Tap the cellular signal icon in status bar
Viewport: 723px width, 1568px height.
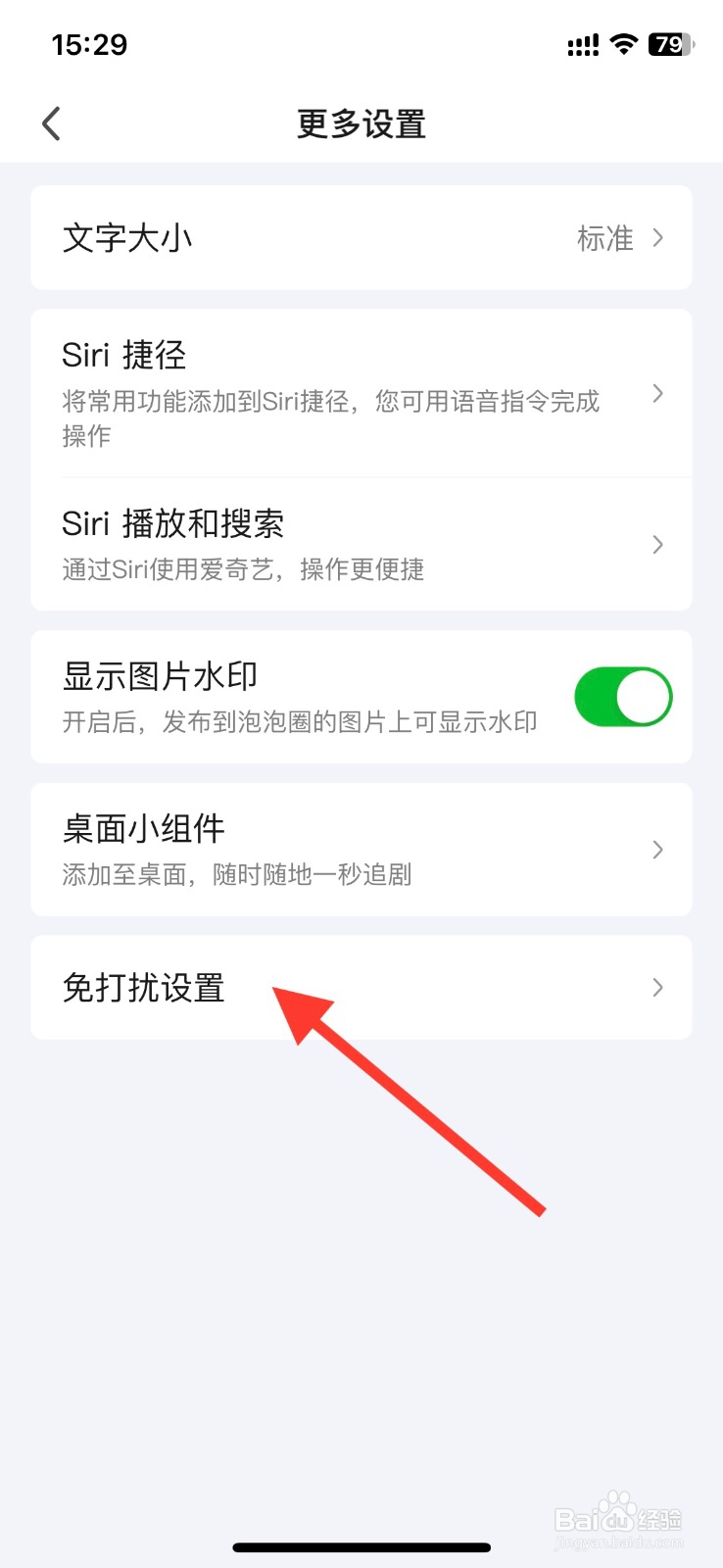click(582, 44)
